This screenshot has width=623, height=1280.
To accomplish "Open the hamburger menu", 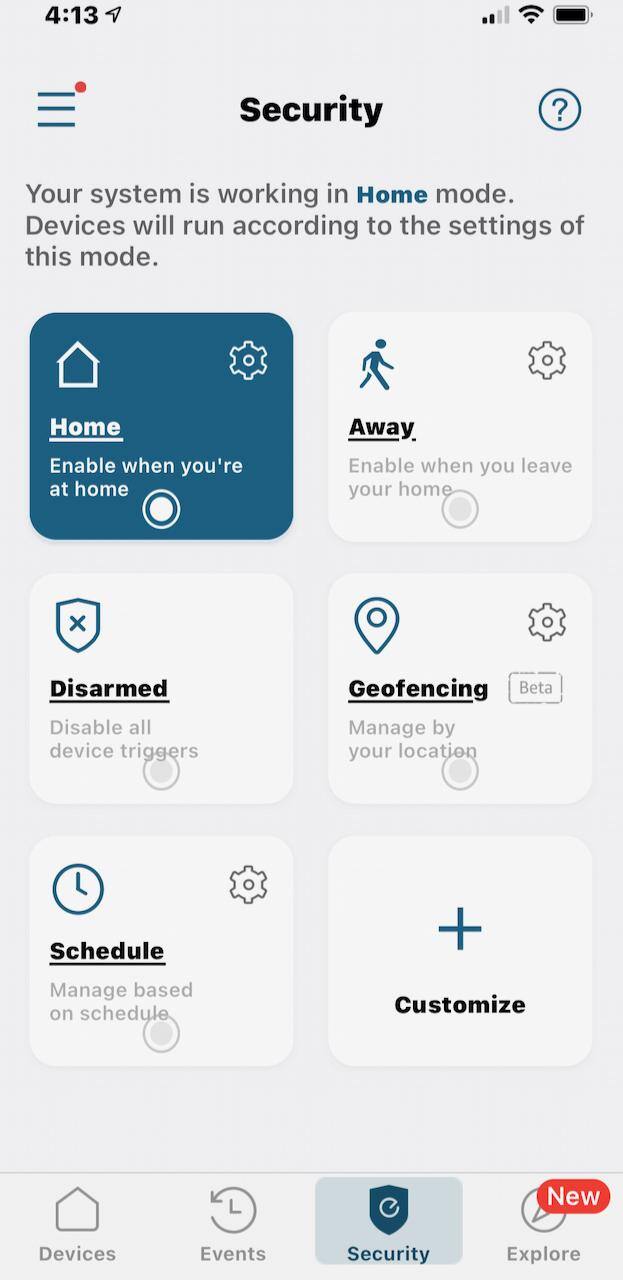I will 57,108.
